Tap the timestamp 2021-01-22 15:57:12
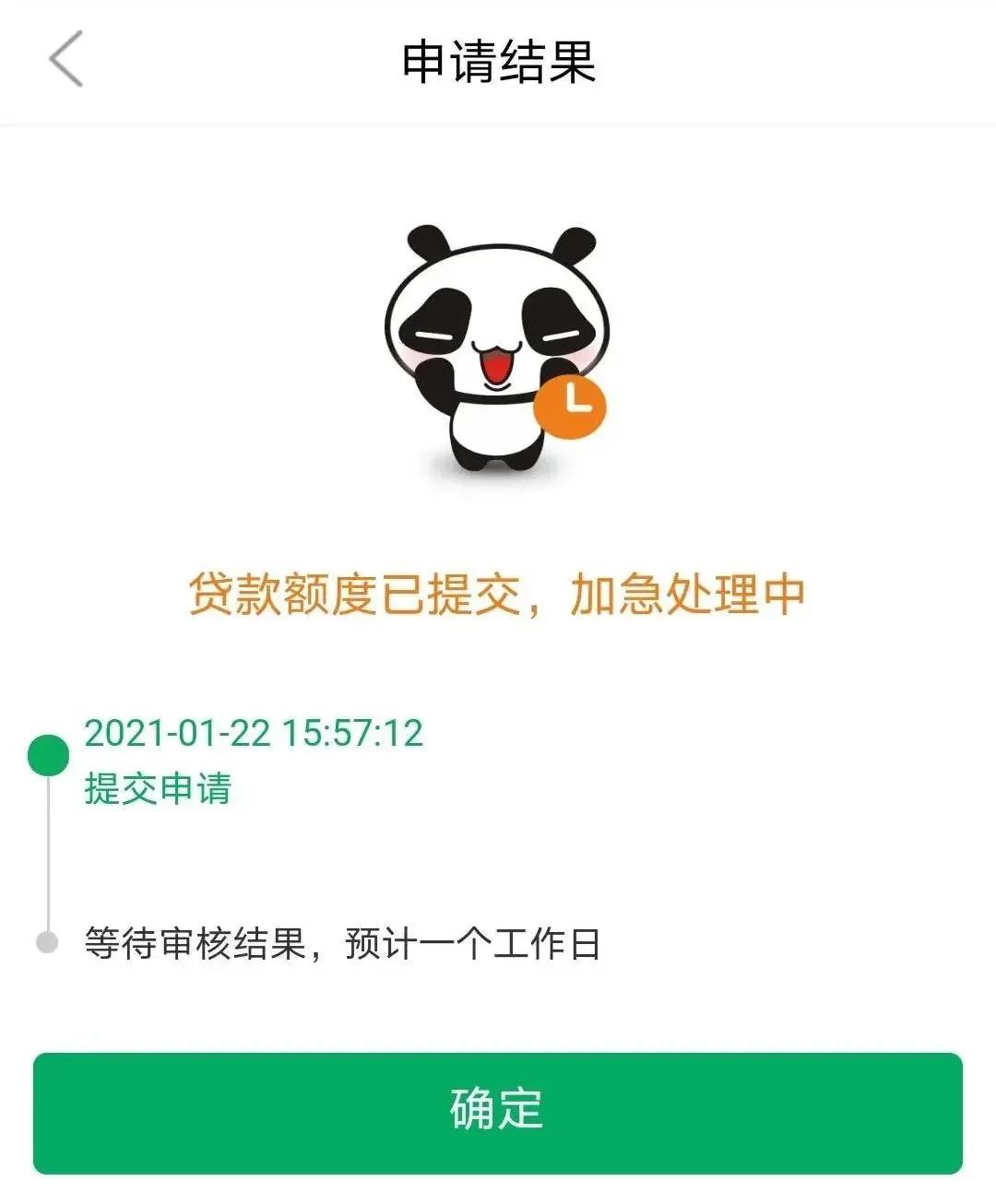 (x=254, y=735)
